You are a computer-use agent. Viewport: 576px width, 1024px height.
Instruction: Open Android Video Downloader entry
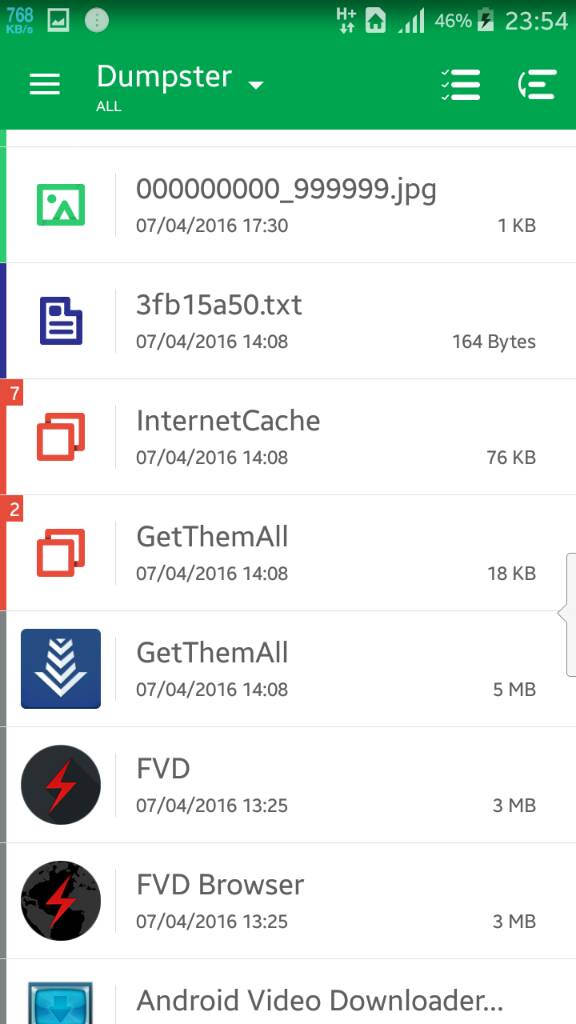coord(288,991)
